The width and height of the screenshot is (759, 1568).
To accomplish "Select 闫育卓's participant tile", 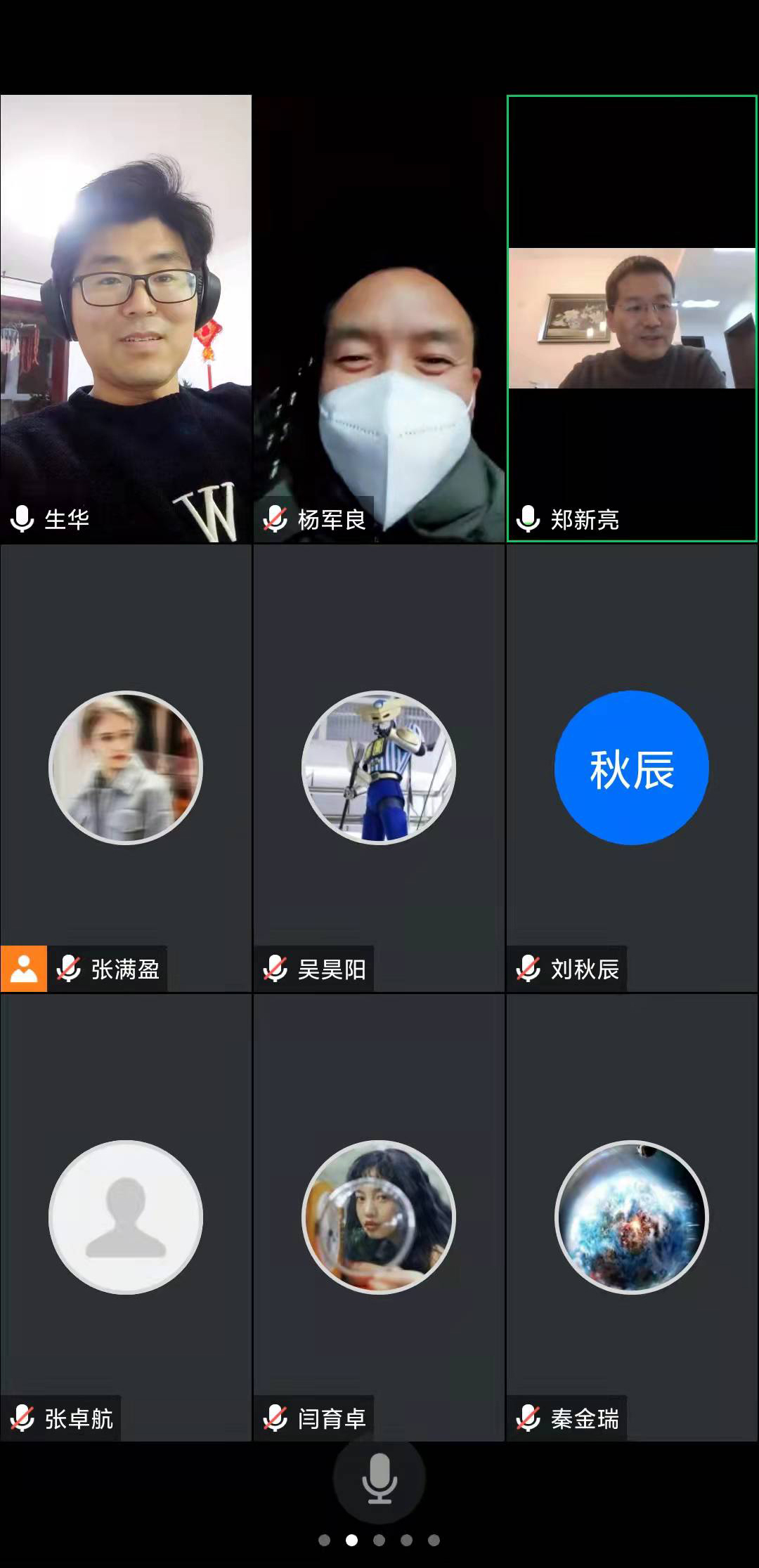I will pos(379,1217).
